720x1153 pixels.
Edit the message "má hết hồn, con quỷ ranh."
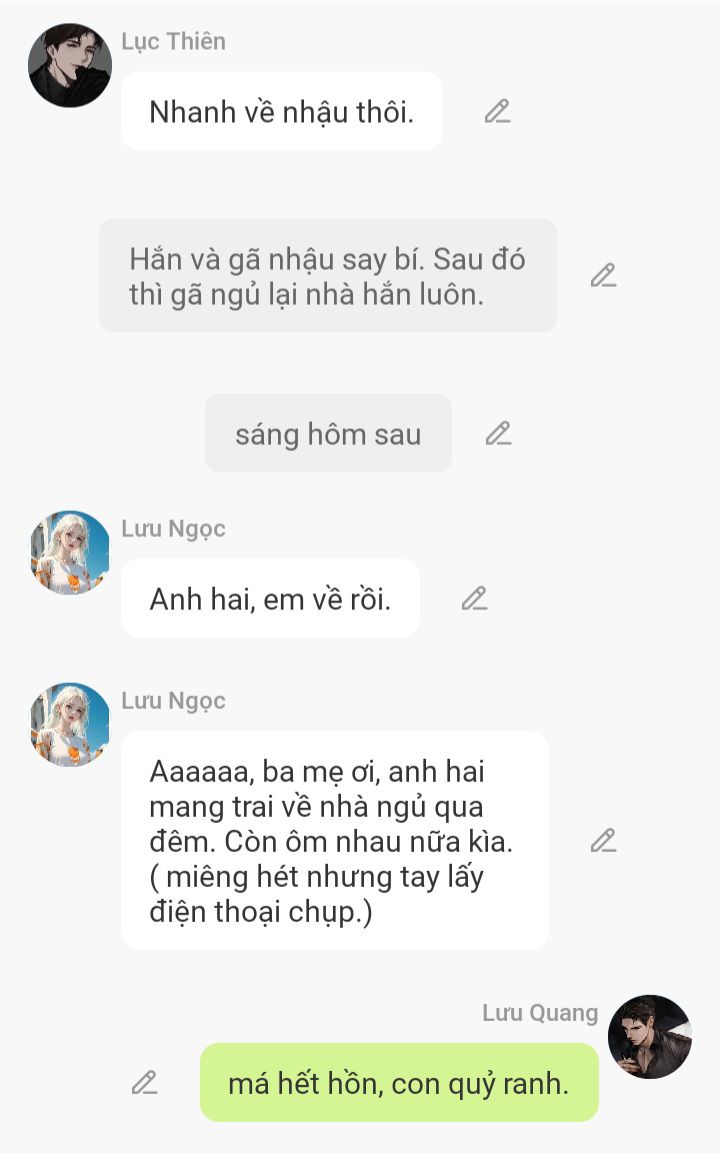[145, 1082]
